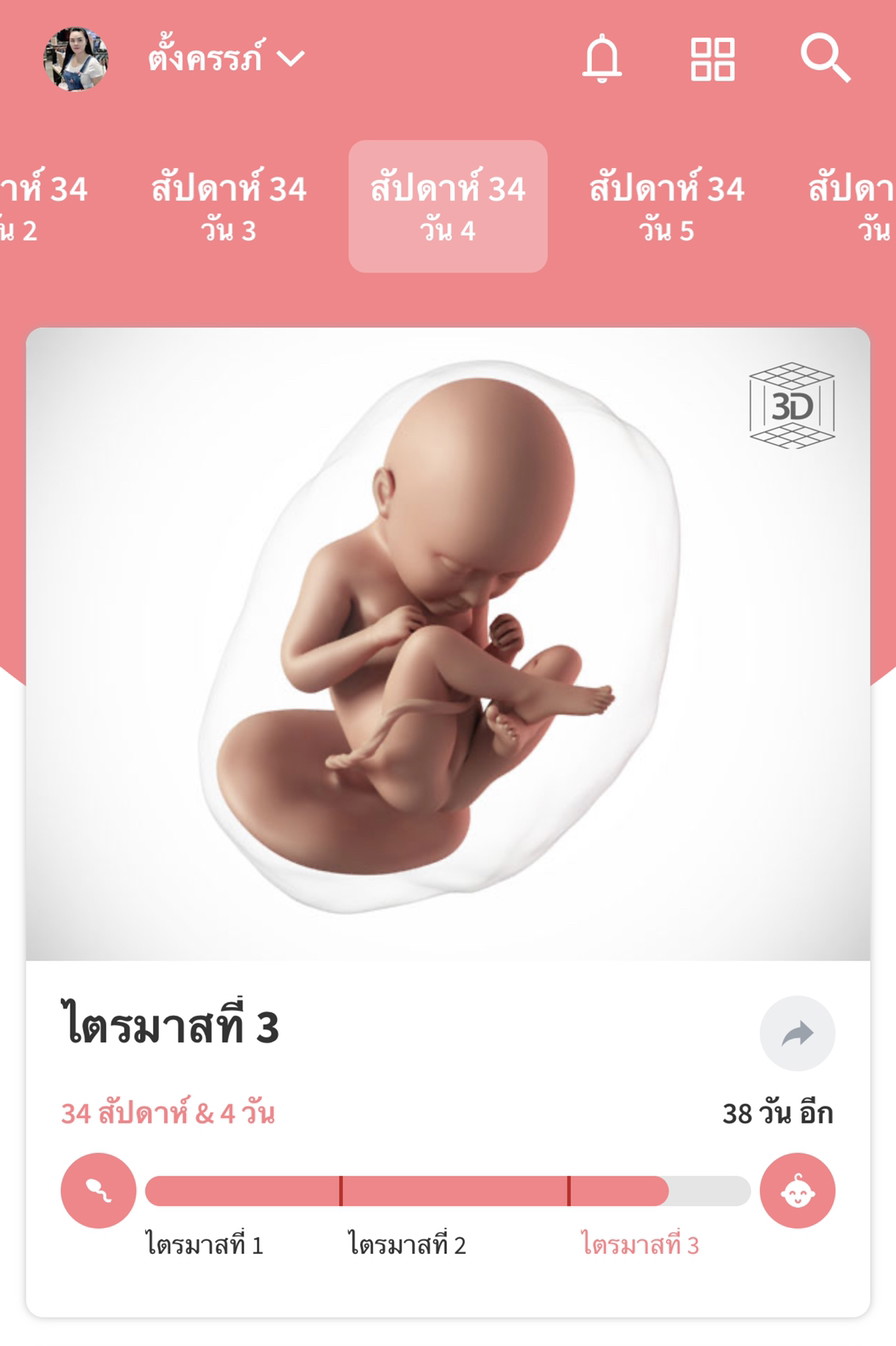Screen dimensions: 896x1346
Task: Open the notifications bell
Action: point(602,59)
